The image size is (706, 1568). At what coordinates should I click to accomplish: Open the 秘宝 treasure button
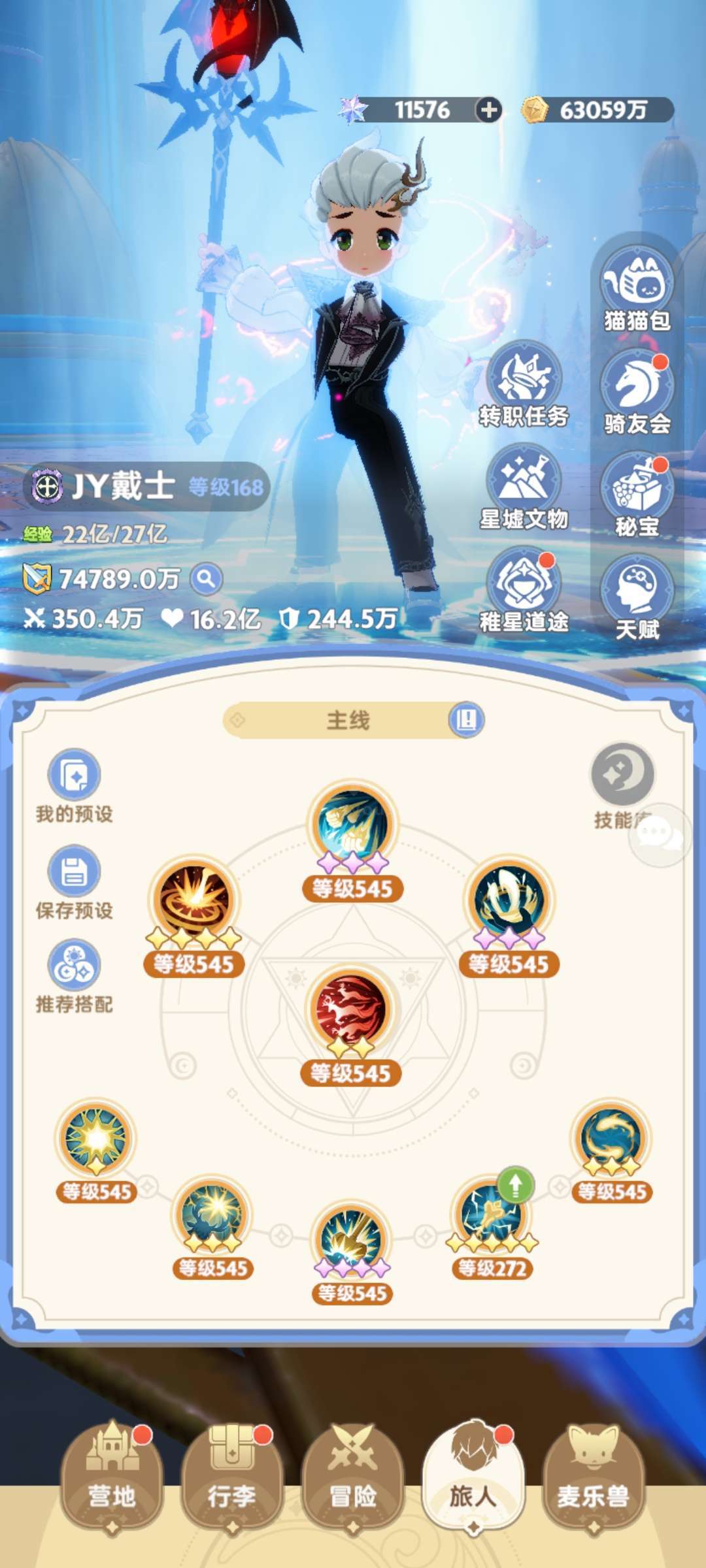pyautogui.click(x=637, y=495)
